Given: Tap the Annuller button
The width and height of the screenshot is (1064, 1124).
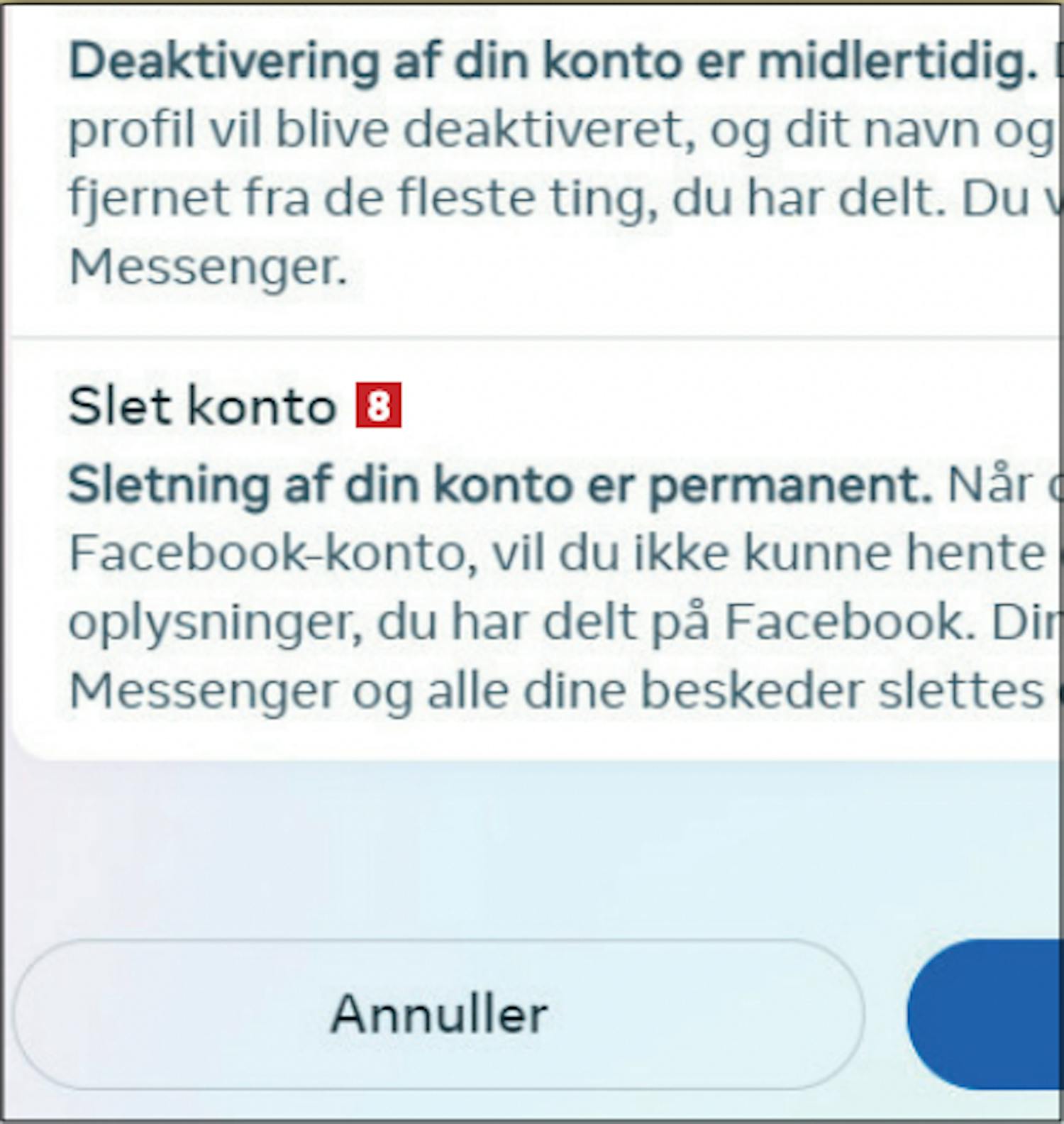Looking at the screenshot, I should [438, 1014].
